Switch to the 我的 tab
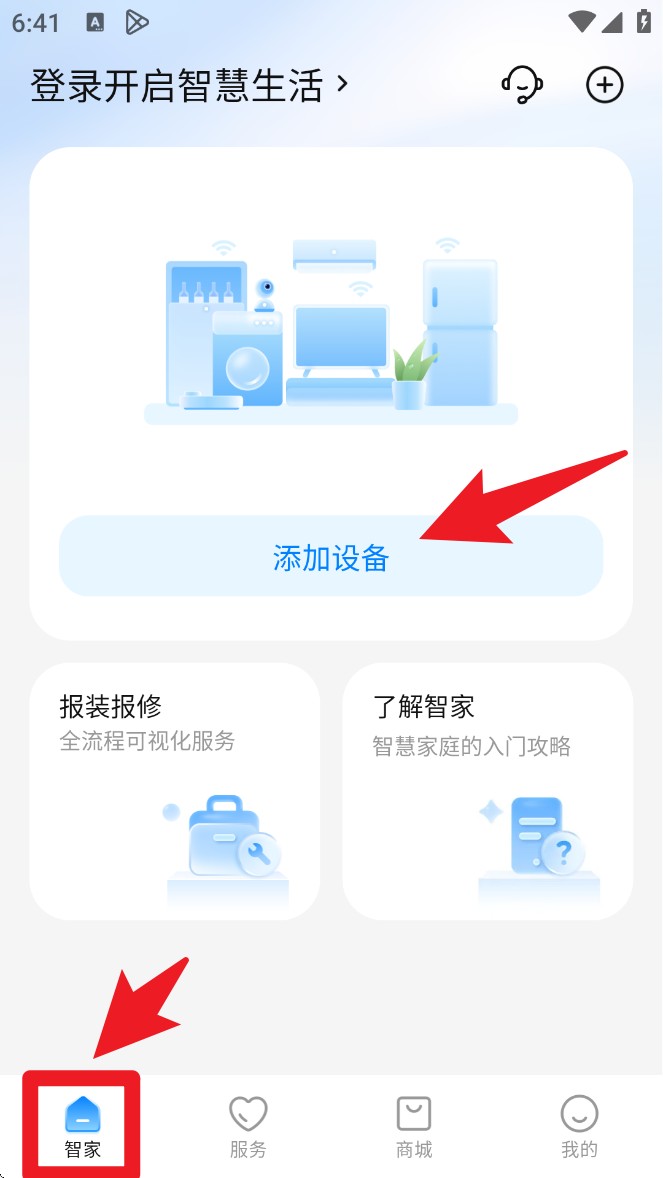The width and height of the screenshot is (663, 1178). (x=579, y=1127)
